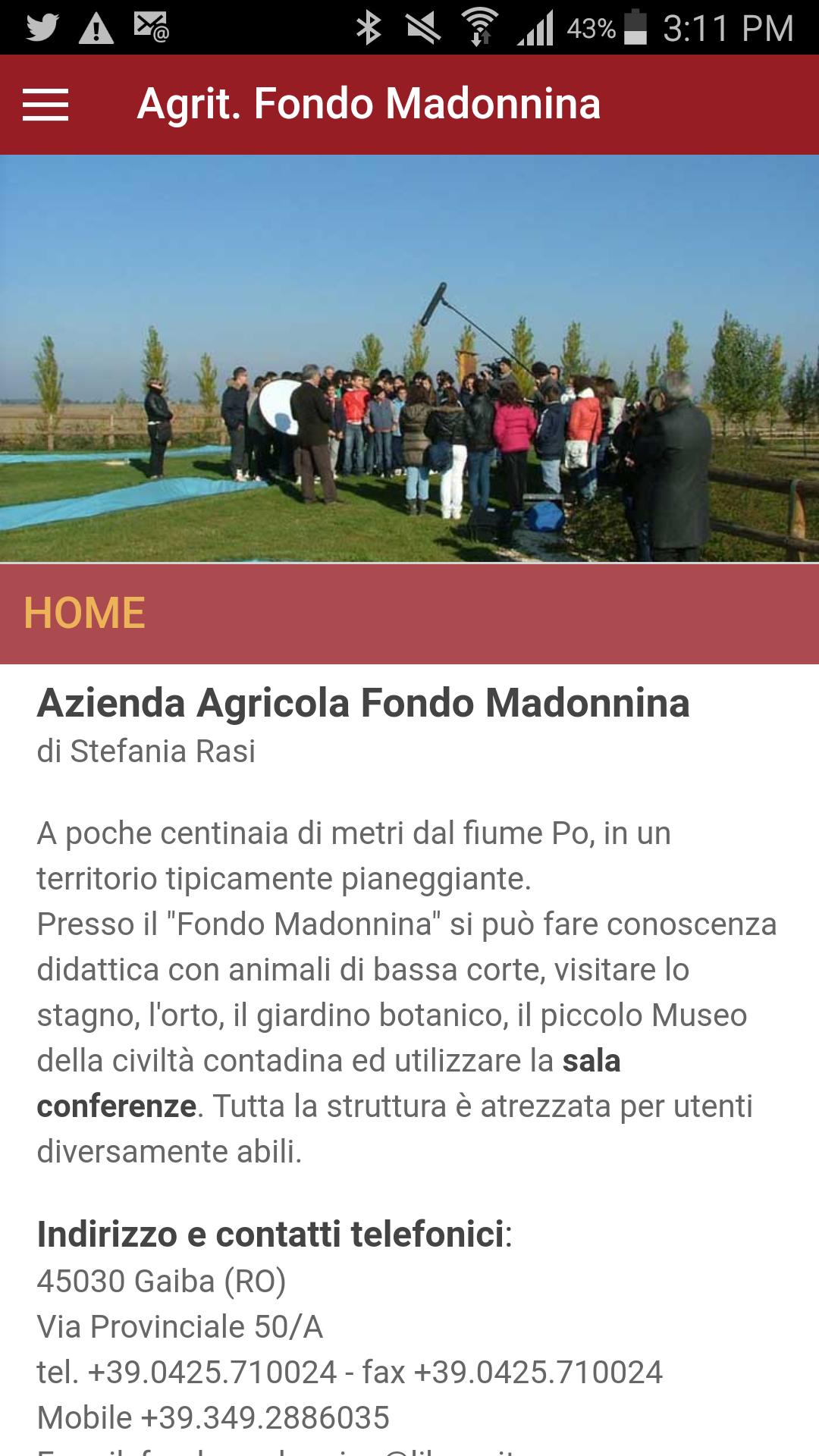The image size is (819, 1456).
Task: Open the hamburger navigation menu
Action: [x=45, y=105]
